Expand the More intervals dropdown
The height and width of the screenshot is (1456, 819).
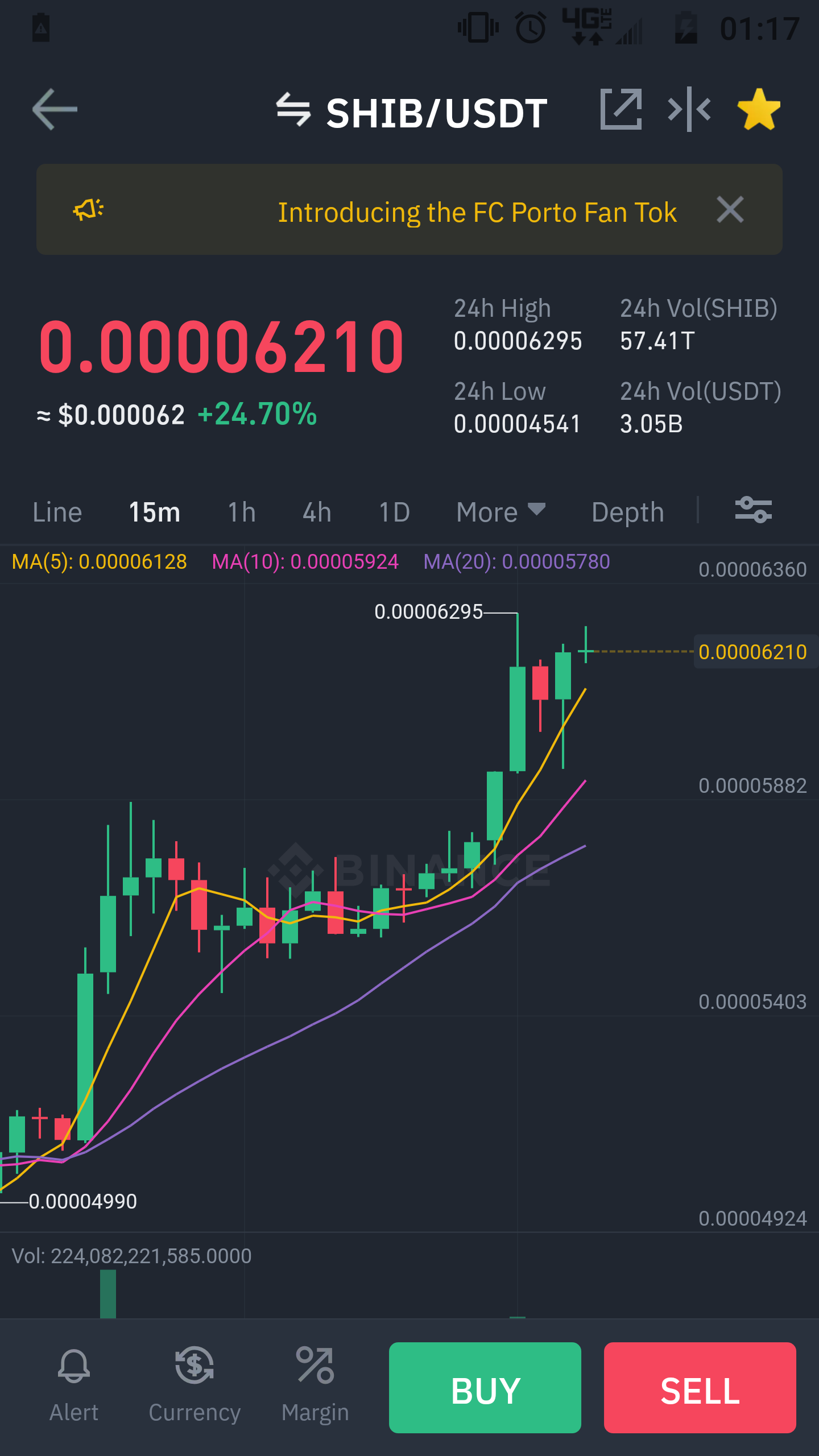tap(500, 512)
